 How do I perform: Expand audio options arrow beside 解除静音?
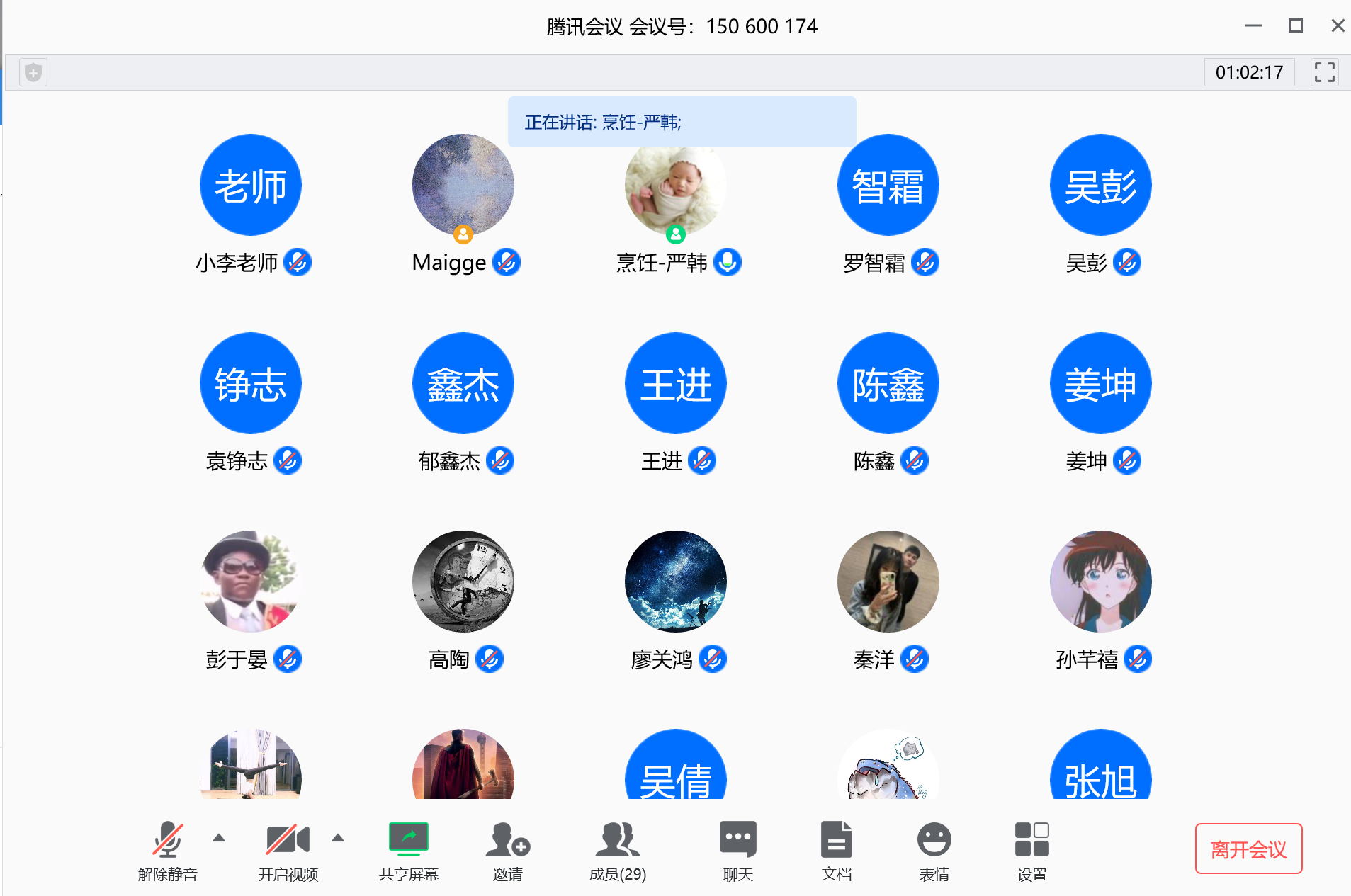[219, 838]
